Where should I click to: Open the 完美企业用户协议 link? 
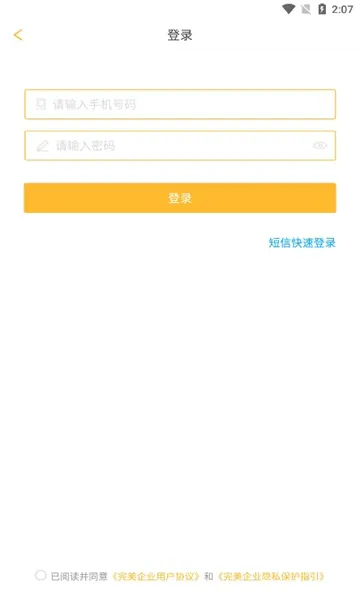(x=156, y=576)
